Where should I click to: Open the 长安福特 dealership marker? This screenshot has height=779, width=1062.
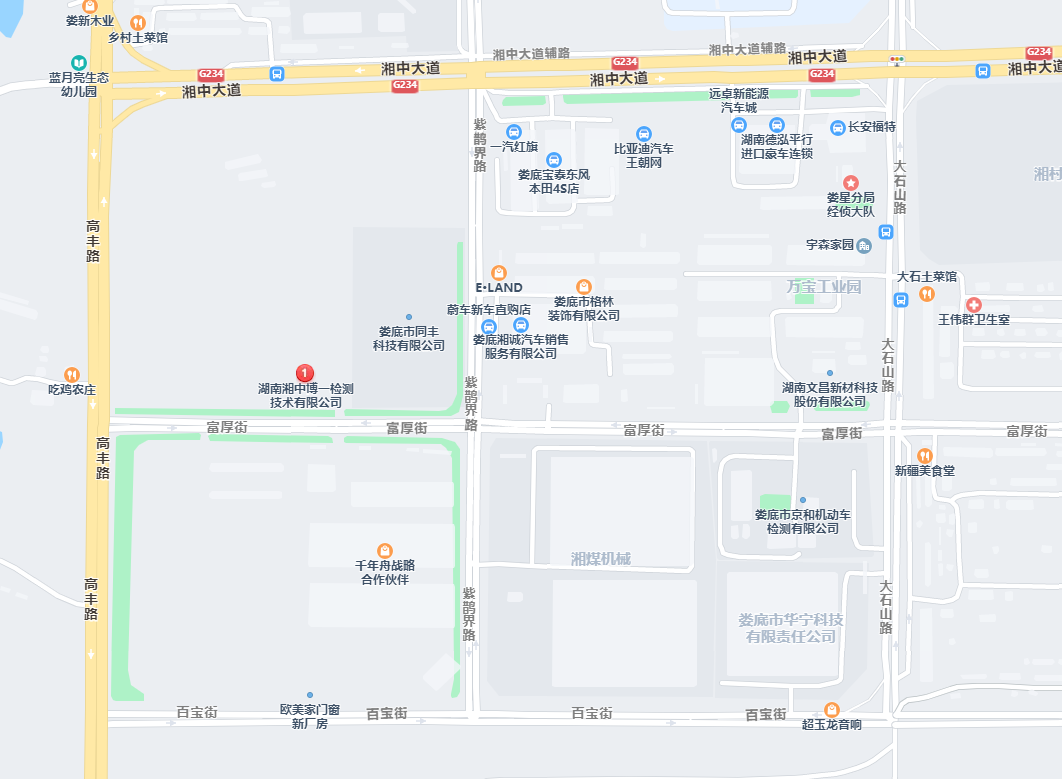point(838,127)
